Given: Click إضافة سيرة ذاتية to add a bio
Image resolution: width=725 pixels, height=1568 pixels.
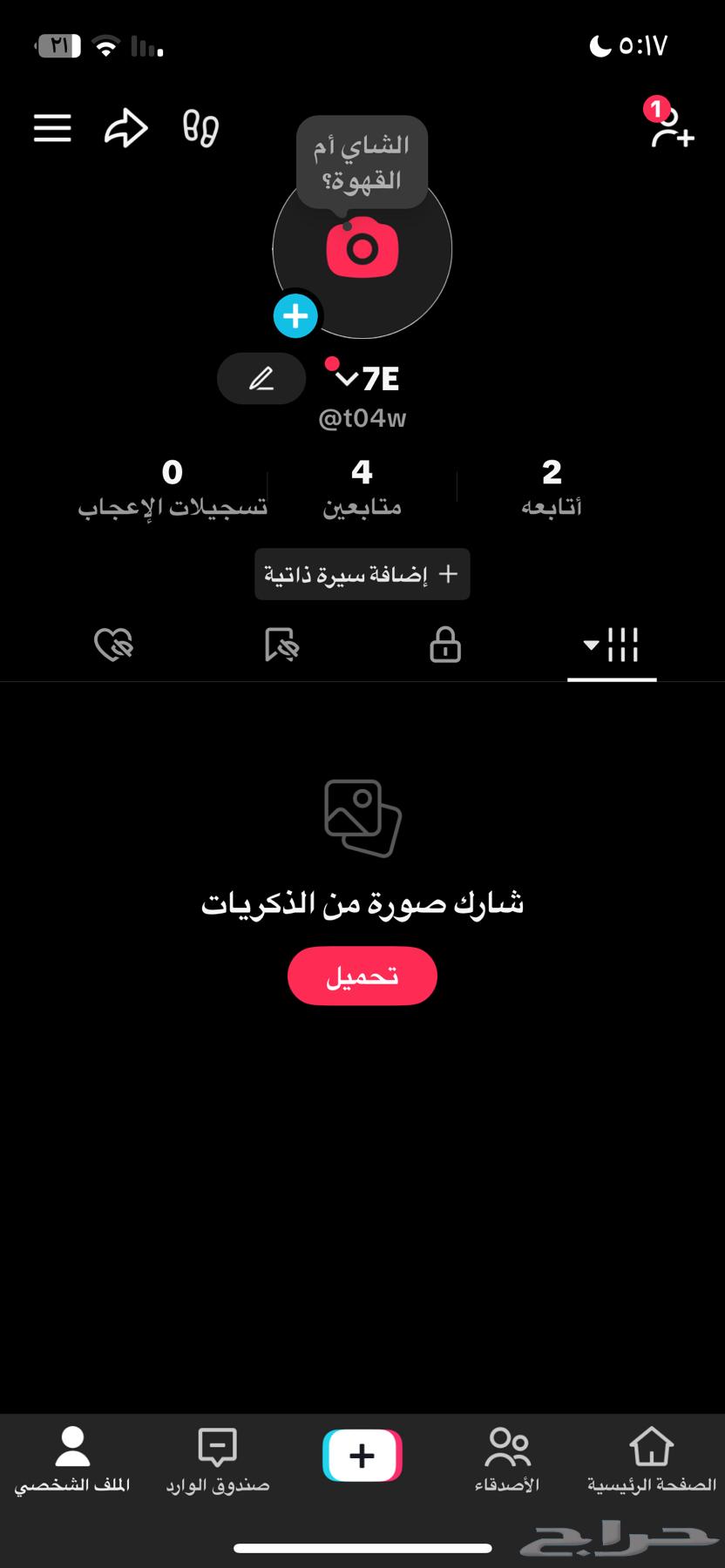Looking at the screenshot, I should pyautogui.click(x=362, y=573).
